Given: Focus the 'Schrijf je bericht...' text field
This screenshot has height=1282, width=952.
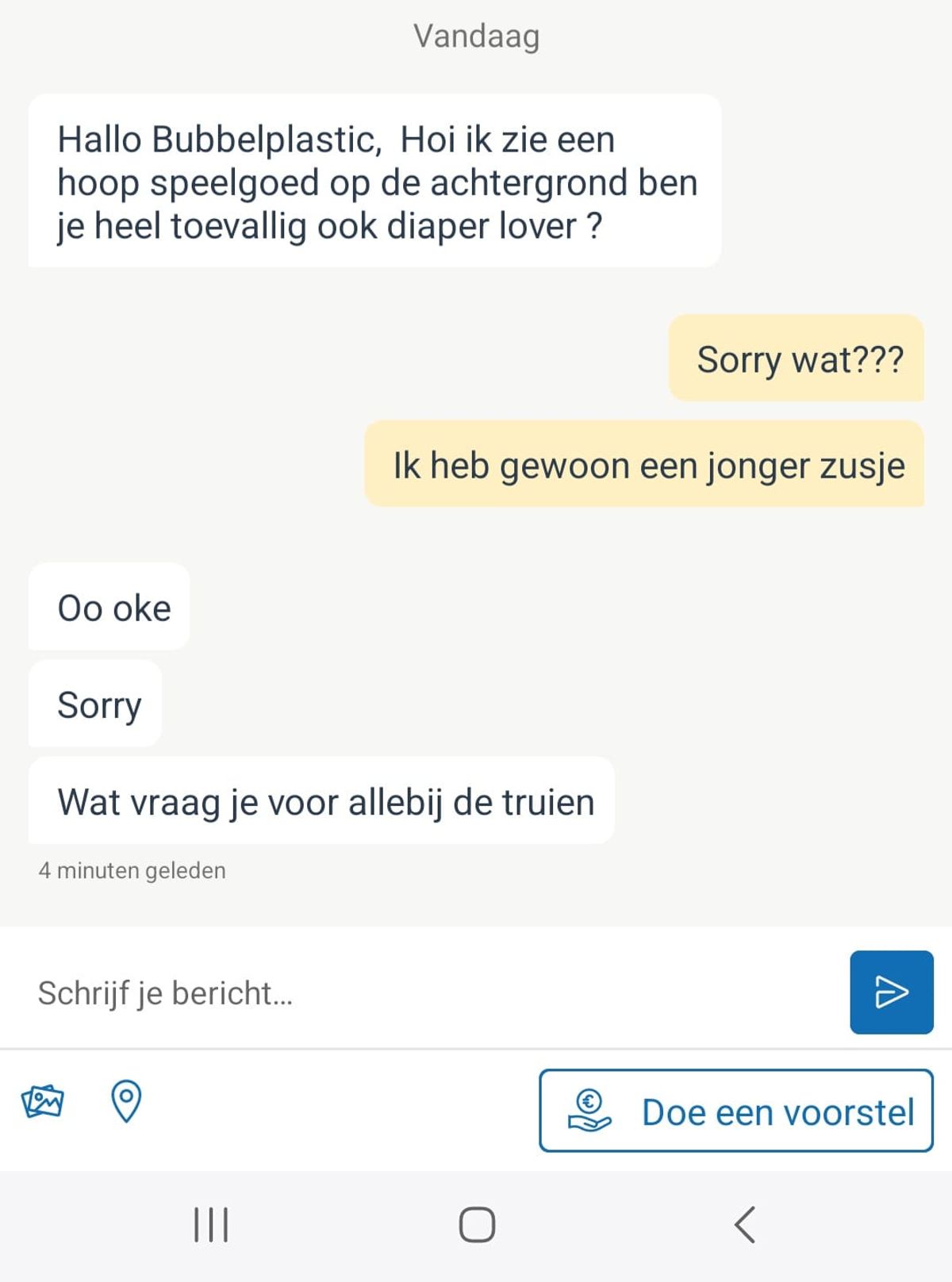Looking at the screenshot, I should [x=428, y=993].
